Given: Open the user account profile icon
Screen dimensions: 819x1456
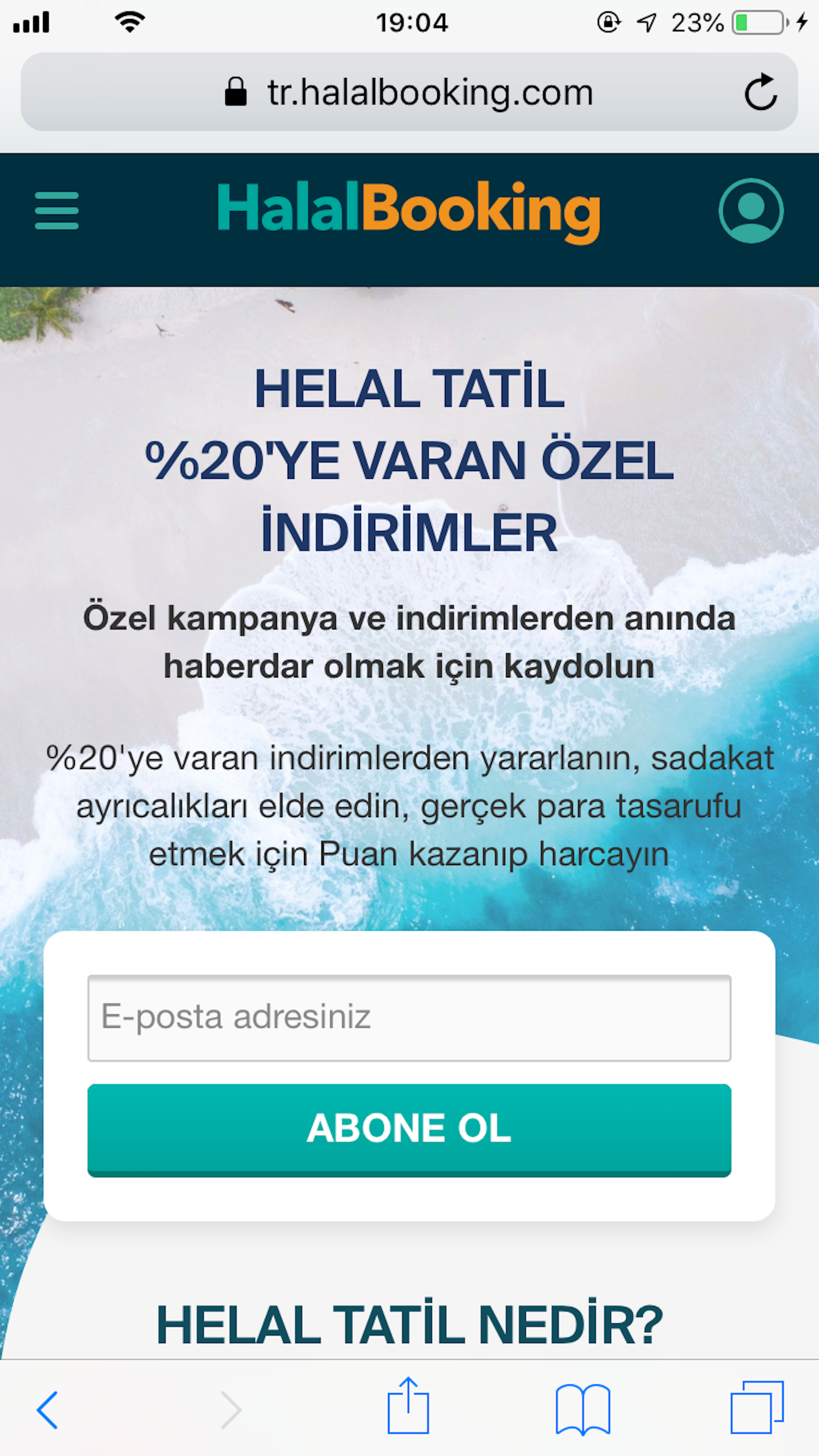Looking at the screenshot, I should [750, 210].
